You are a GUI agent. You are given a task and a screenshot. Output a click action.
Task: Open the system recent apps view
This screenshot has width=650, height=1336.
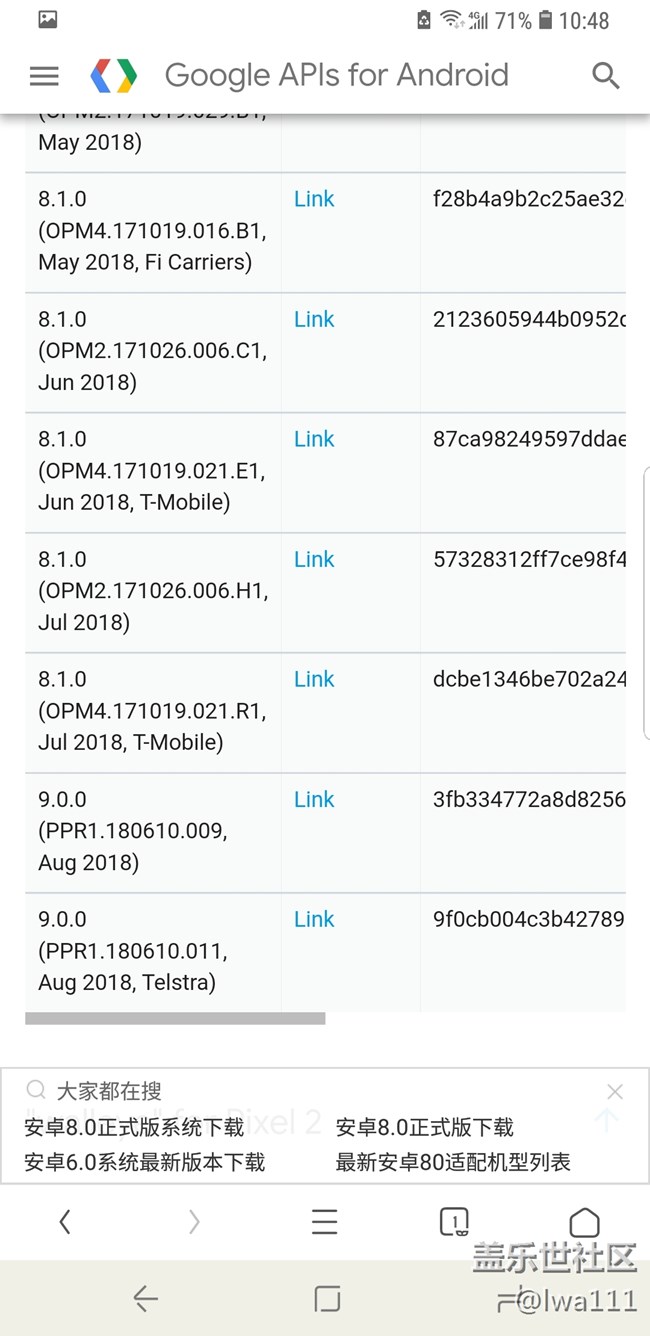(x=326, y=1298)
